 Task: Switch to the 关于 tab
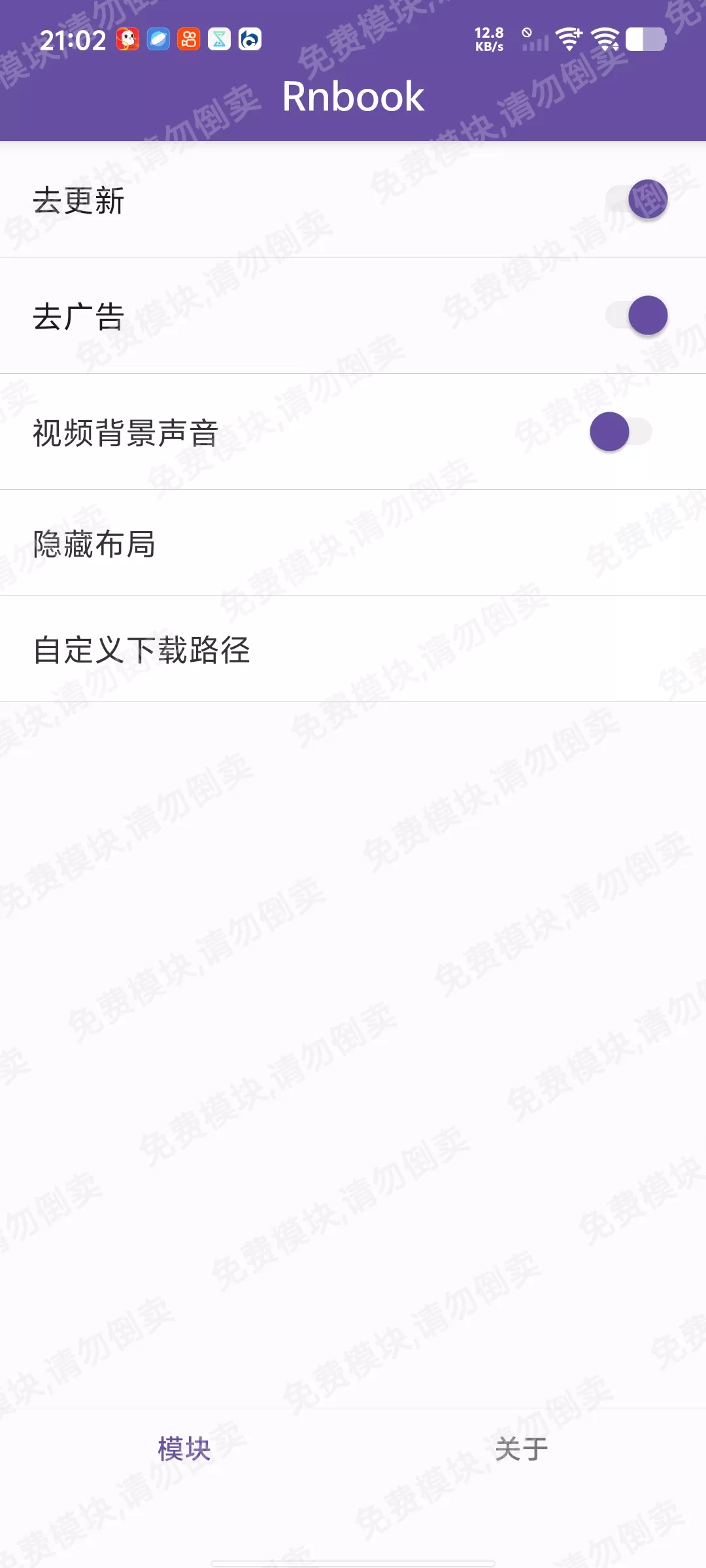(521, 1449)
